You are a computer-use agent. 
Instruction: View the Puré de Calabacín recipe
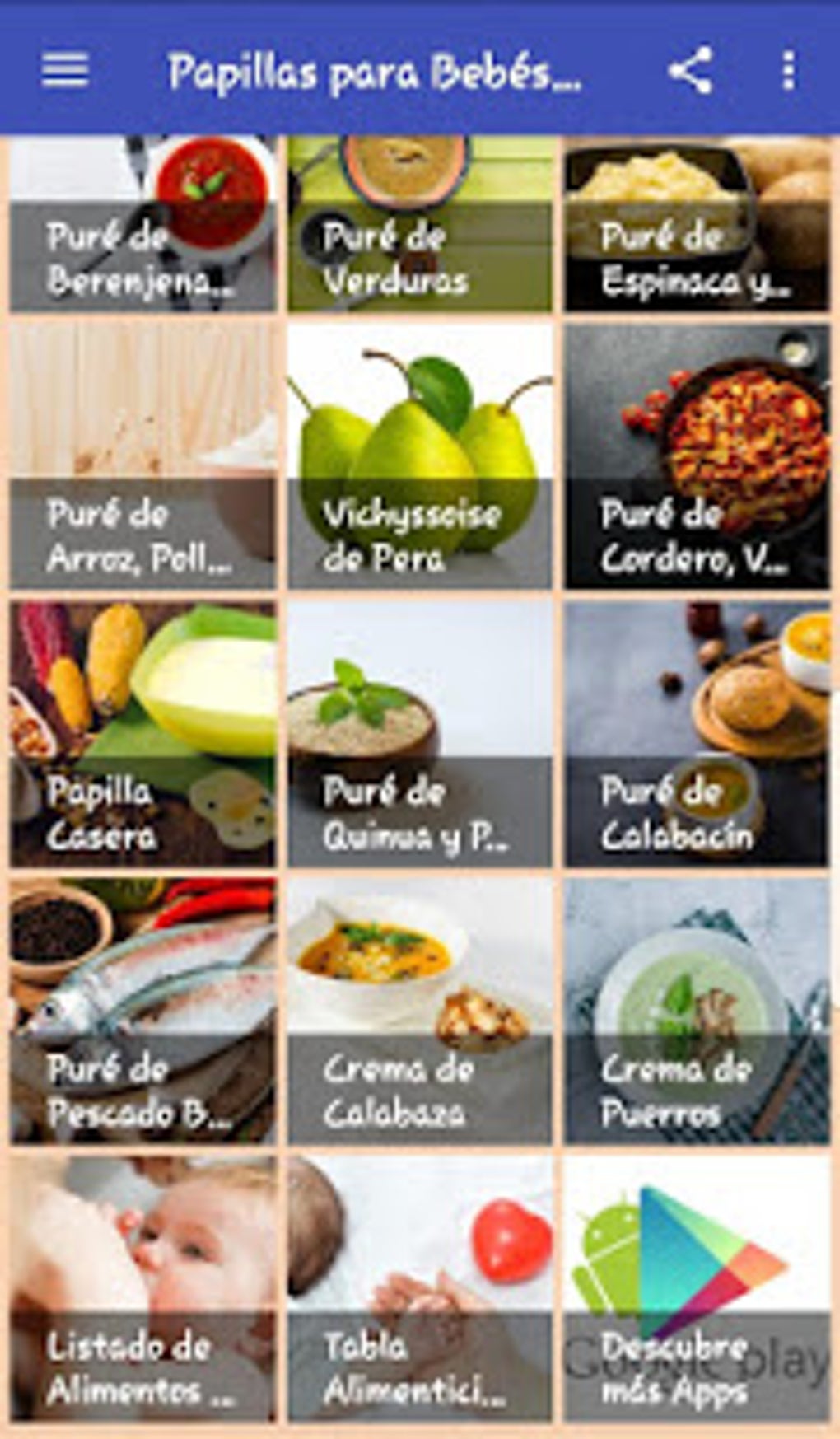pos(697,733)
